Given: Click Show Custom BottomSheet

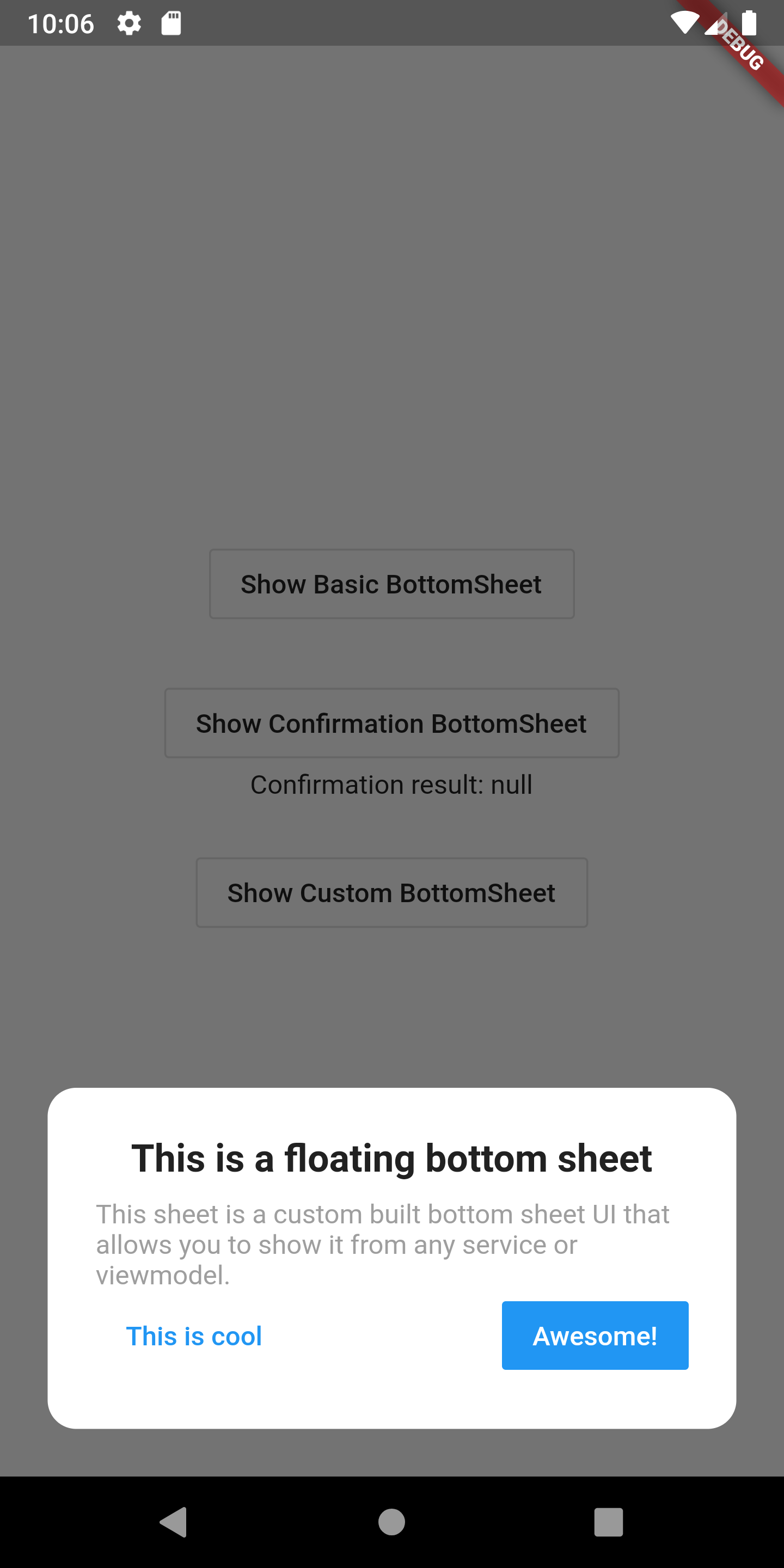Looking at the screenshot, I should point(391,892).
